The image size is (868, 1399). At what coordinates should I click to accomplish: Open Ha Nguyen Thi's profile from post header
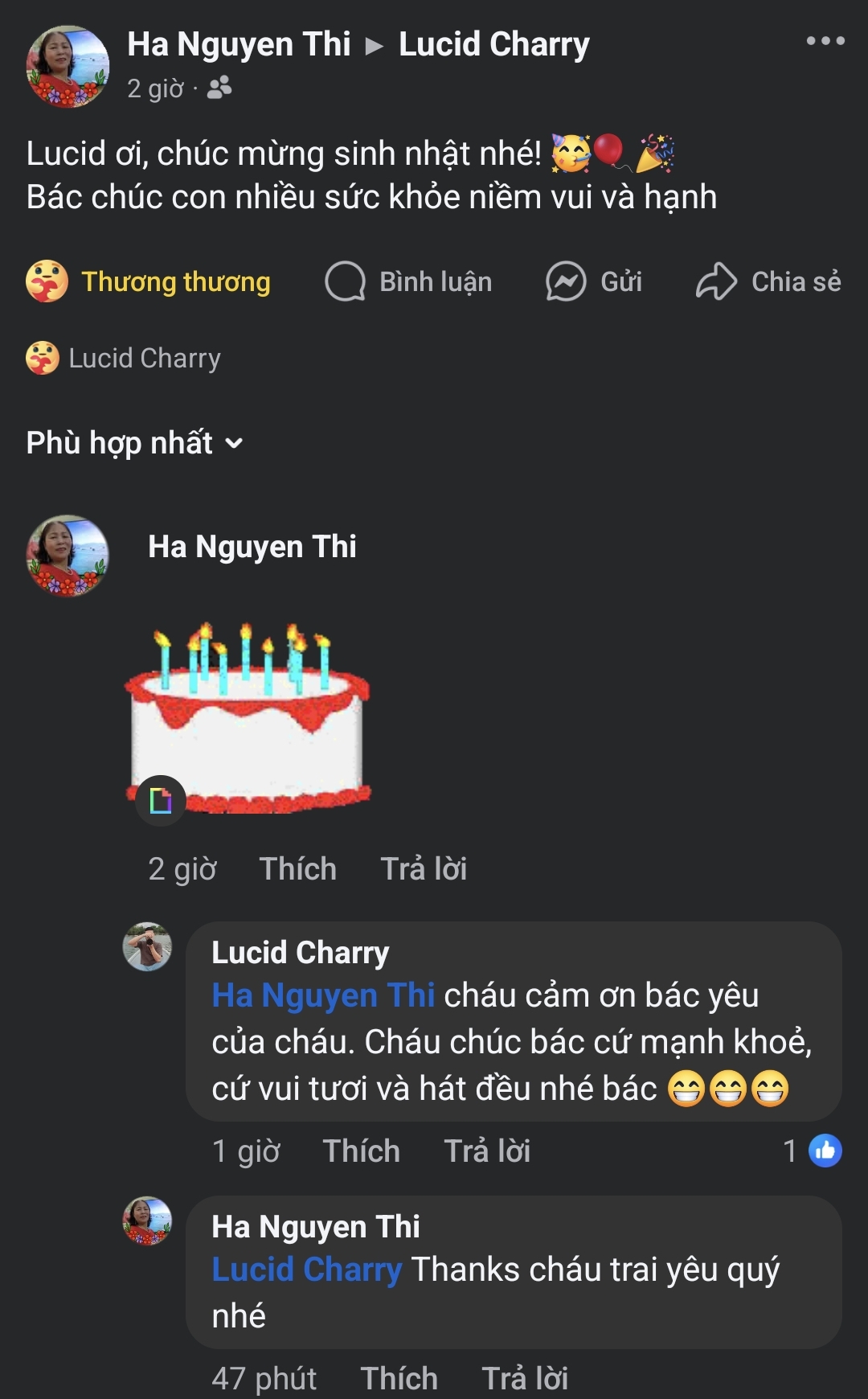(x=239, y=44)
